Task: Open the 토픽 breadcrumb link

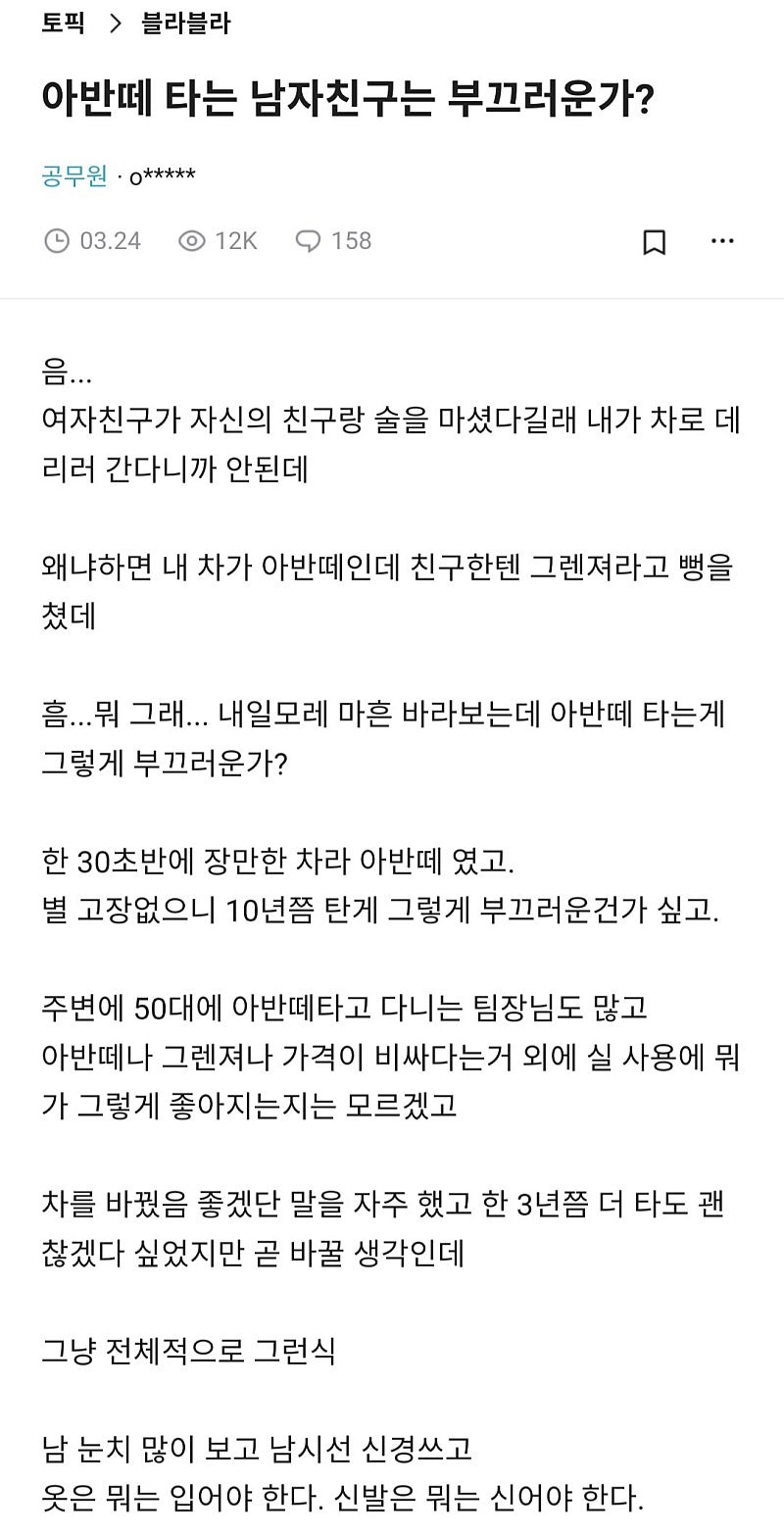Action: [x=63, y=24]
